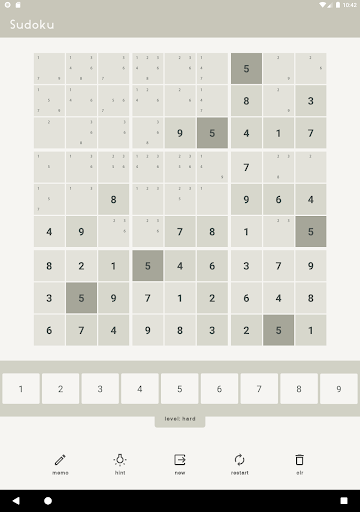
Task: Go back with the system back button
Action: (x=16, y=501)
